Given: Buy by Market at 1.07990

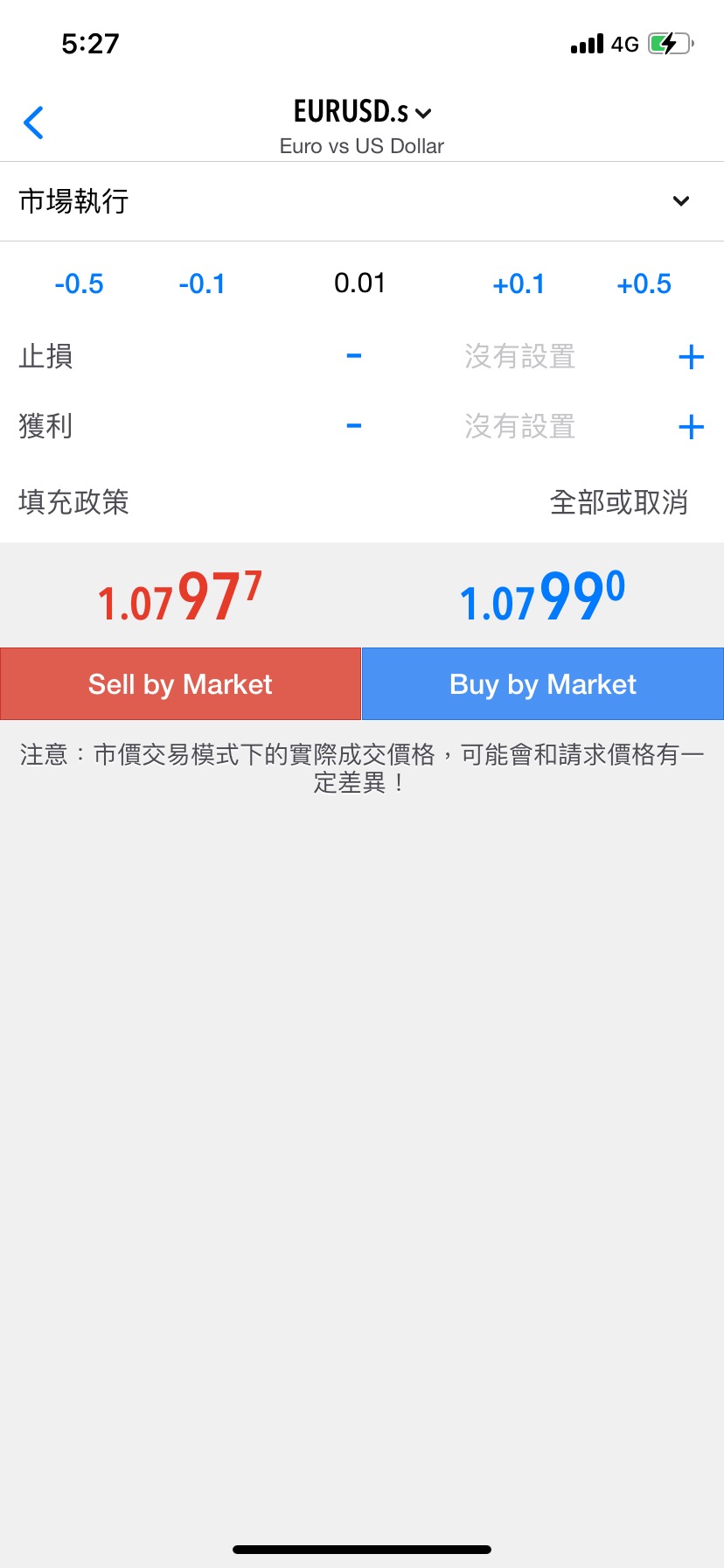Looking at the screenshot, I should (543, 684).
